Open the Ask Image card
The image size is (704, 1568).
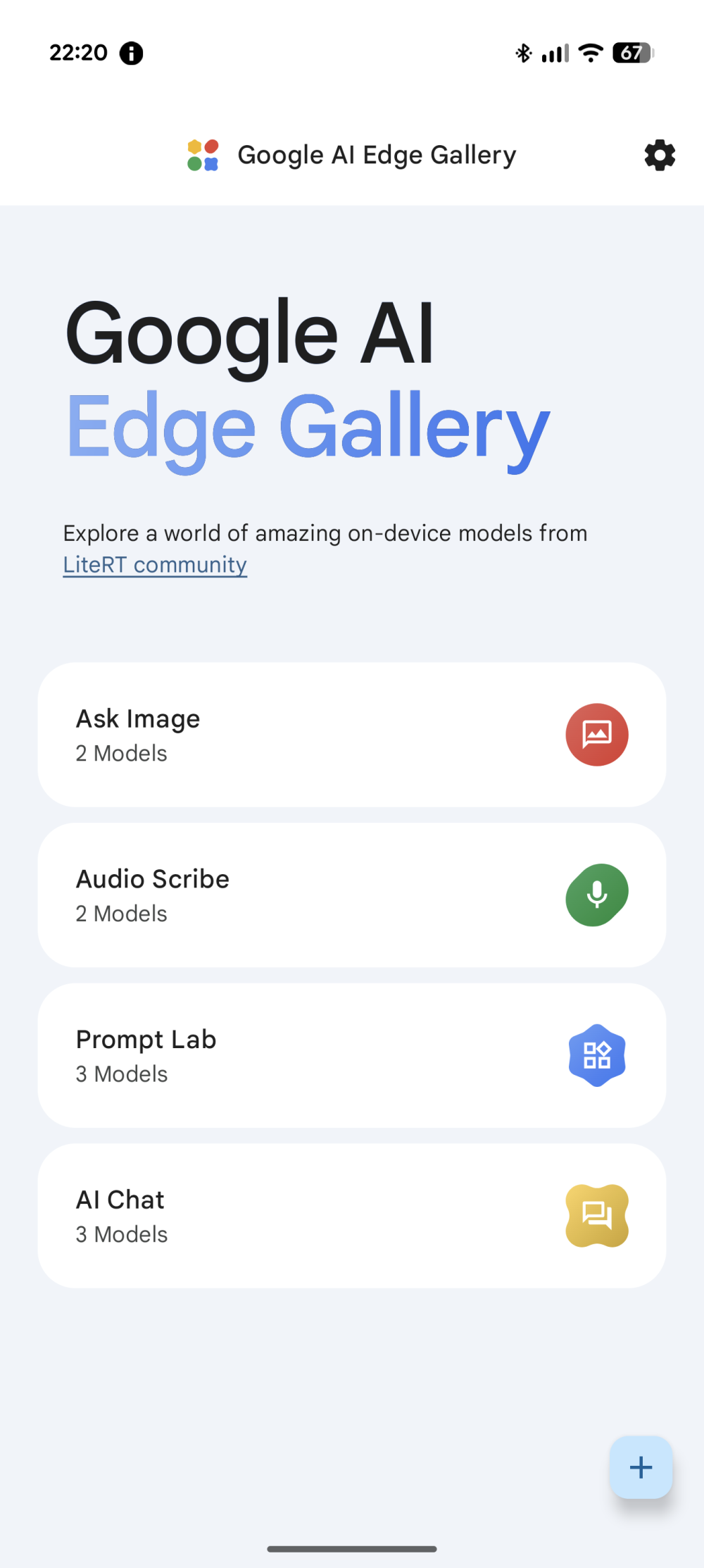352,735
